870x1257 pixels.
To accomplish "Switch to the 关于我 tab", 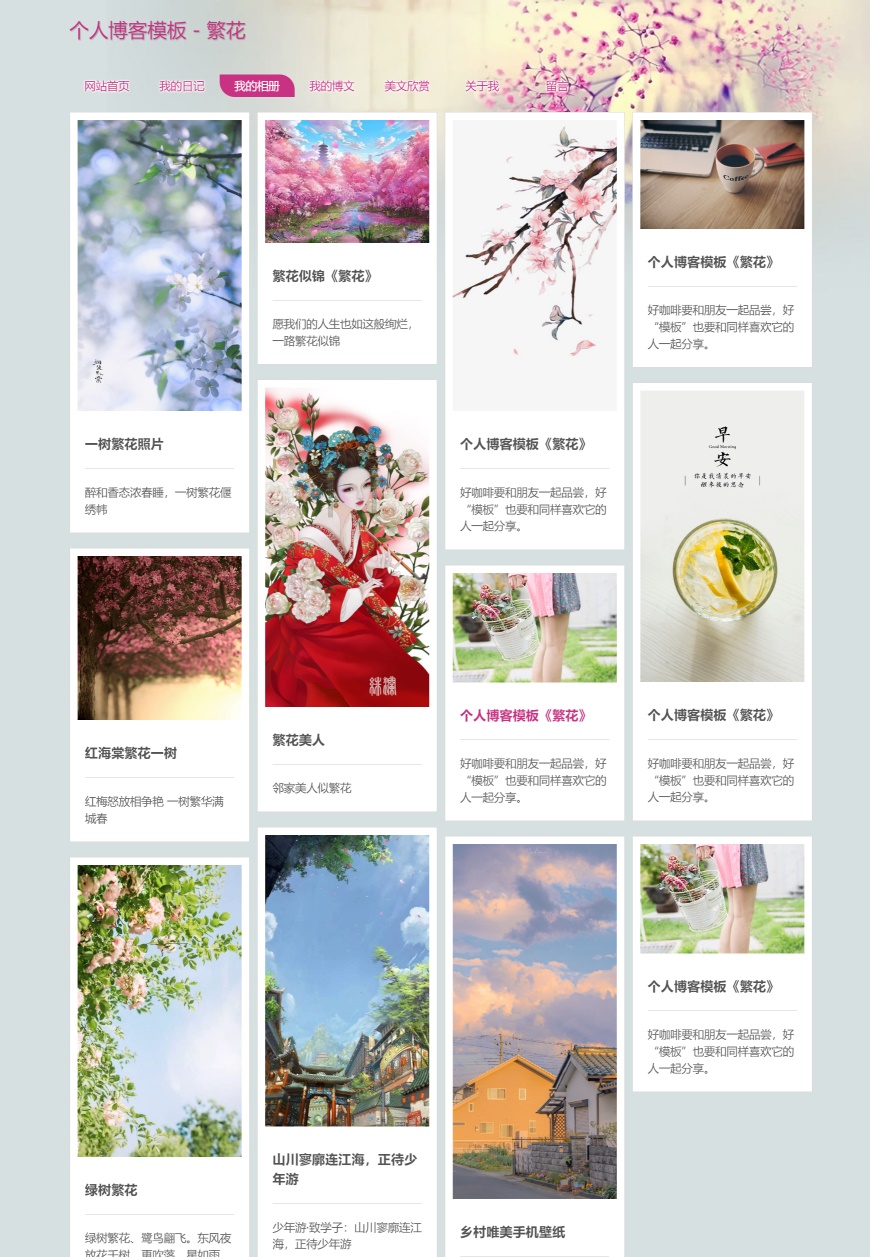I will 482,86.
